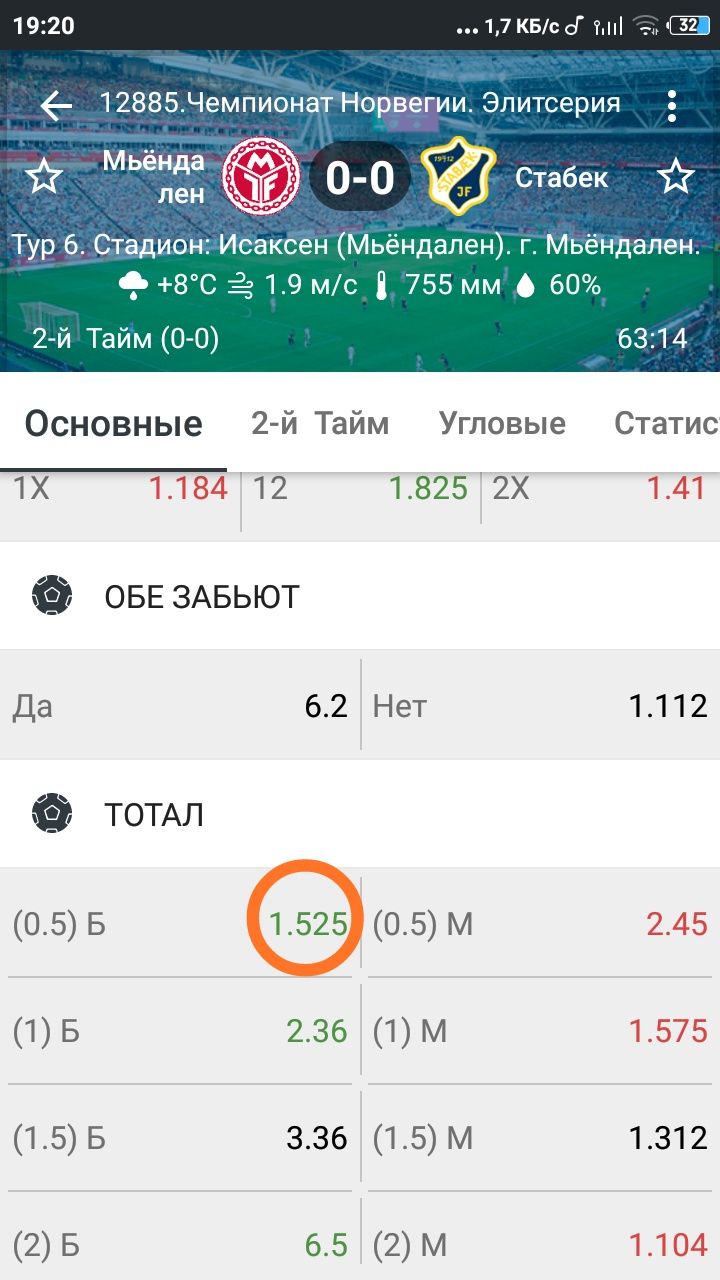This screenshot has height=1280, width=720.
Task: Favorite the Стабек team star
Action: pos(676,178)
